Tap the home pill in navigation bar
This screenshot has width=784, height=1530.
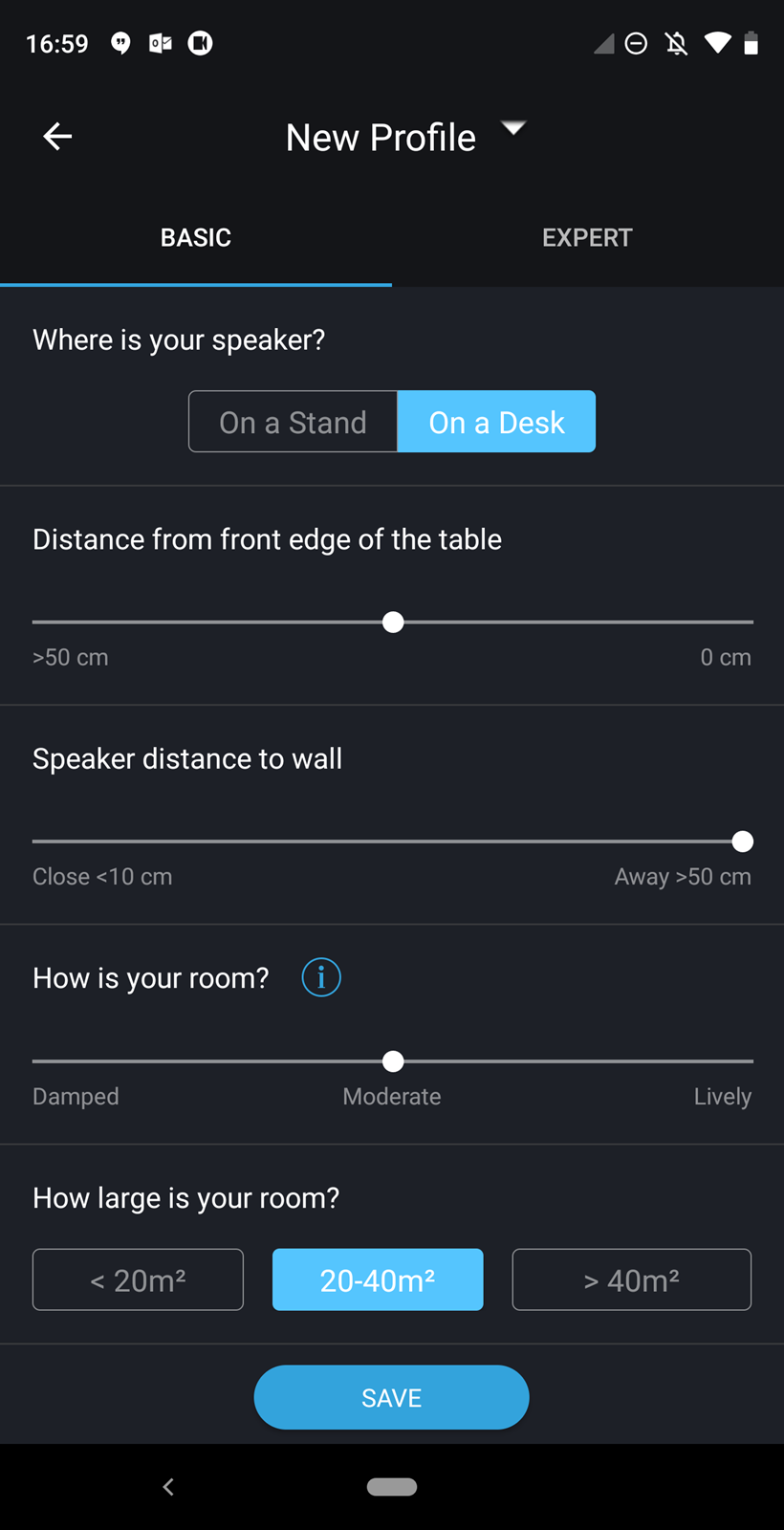tap(392, 1487)
